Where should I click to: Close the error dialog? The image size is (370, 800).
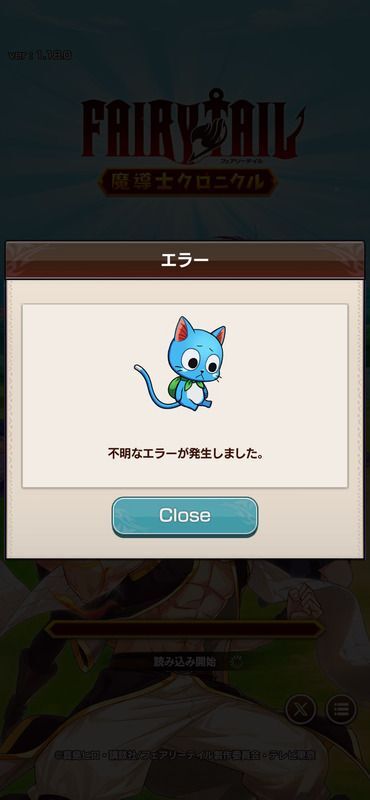pyautogui.click(x=185, y=516)
